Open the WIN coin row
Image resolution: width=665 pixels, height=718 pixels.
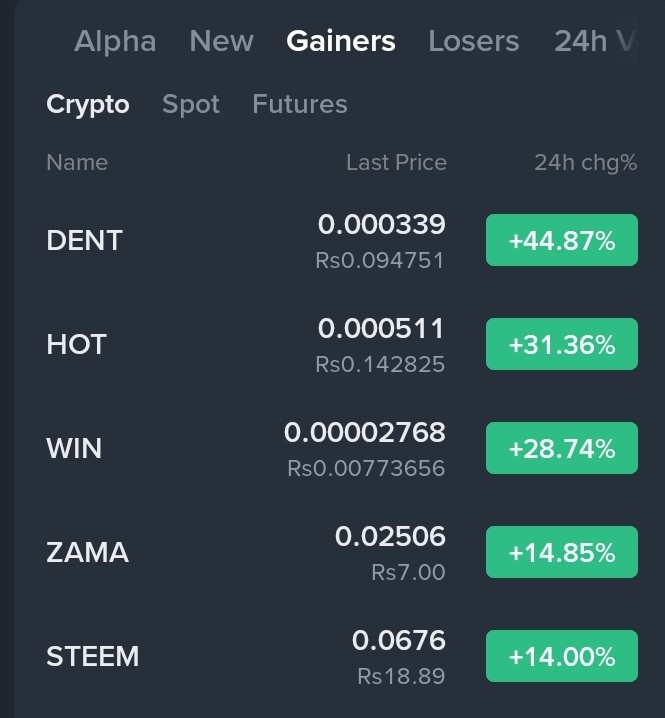[74, 449]
